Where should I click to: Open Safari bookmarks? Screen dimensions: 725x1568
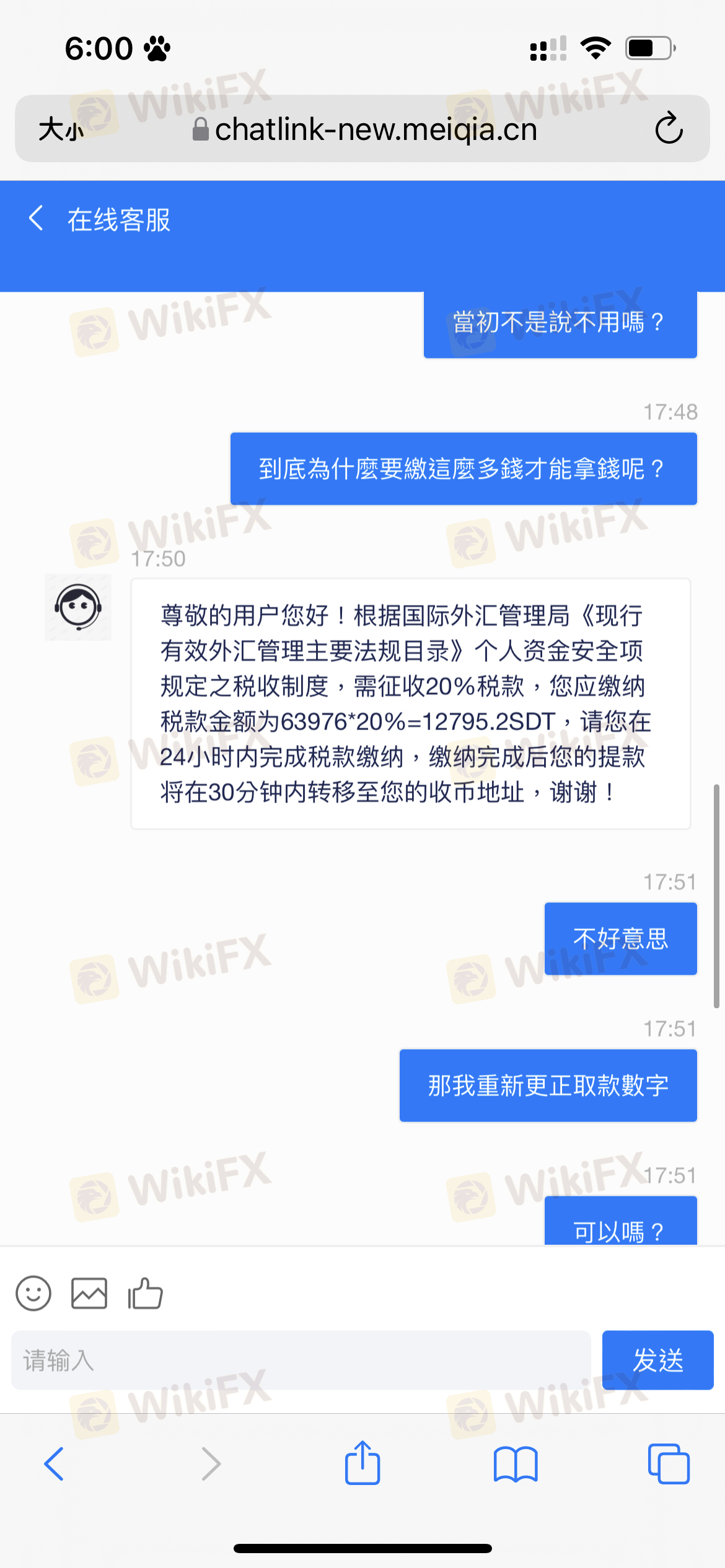(516, 1464)
